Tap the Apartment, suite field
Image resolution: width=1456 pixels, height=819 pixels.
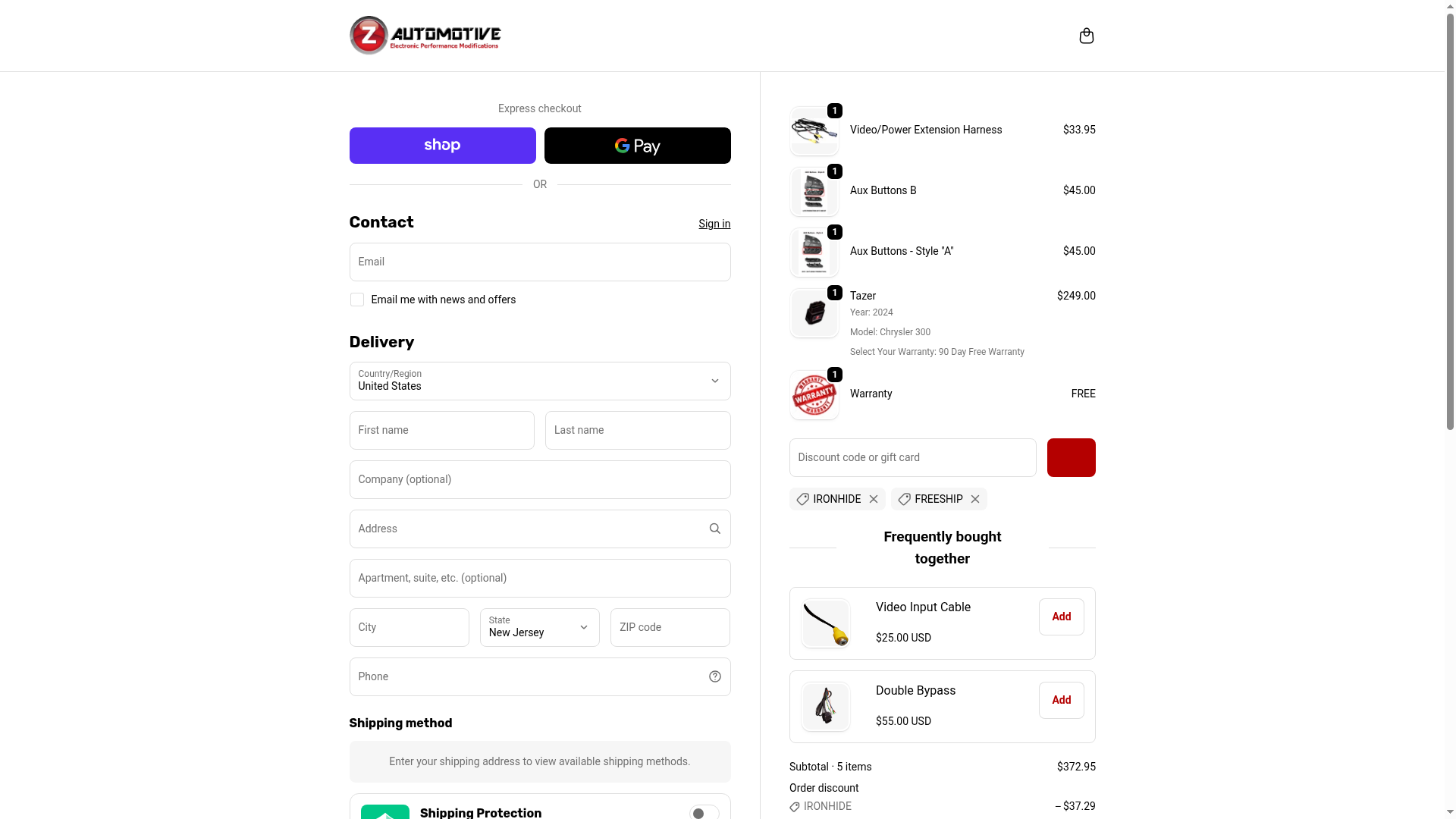pyautogui.click(x=539, y=578)
